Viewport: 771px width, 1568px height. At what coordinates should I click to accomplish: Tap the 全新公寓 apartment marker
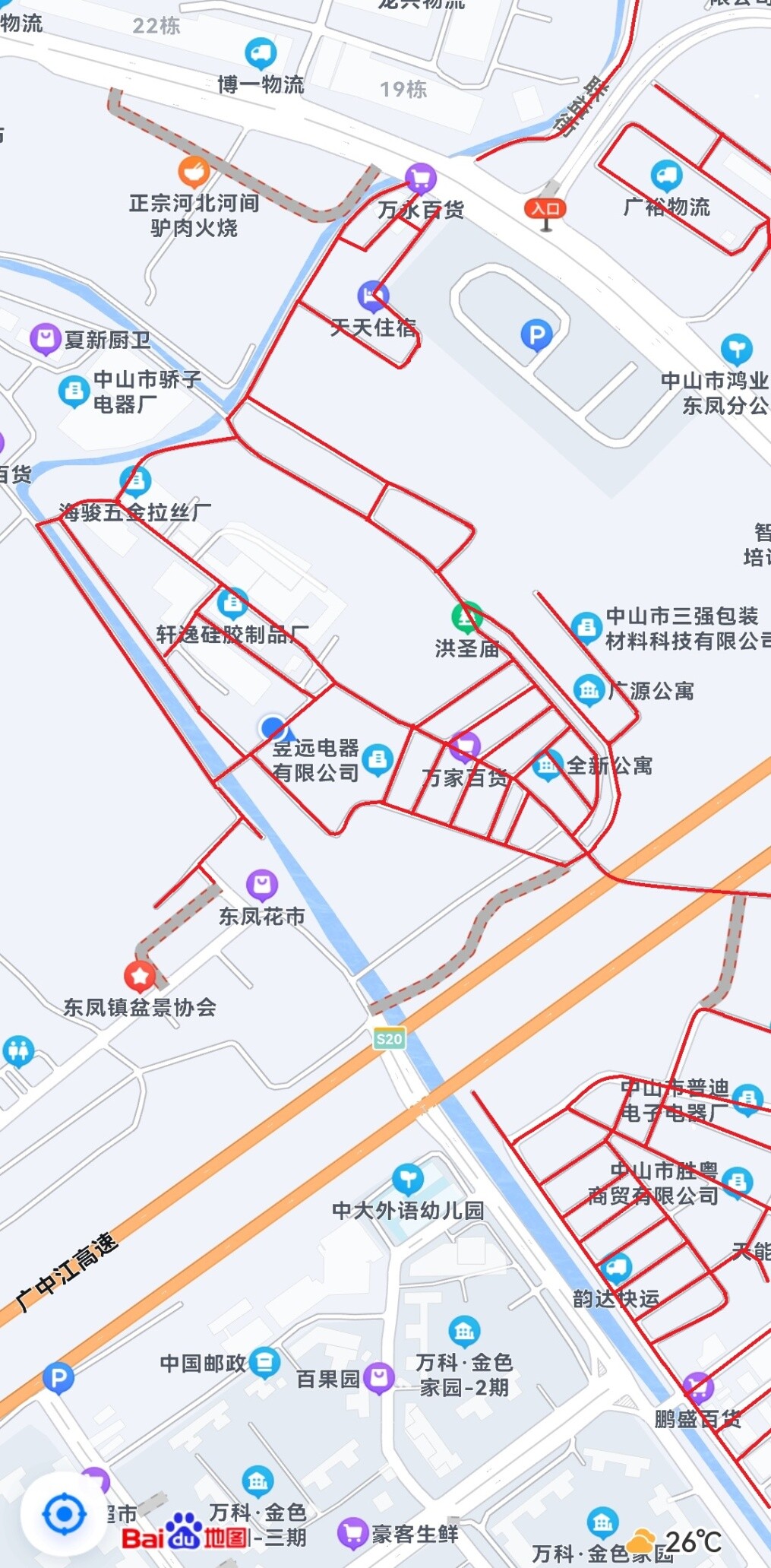click(x=547, y=765)
